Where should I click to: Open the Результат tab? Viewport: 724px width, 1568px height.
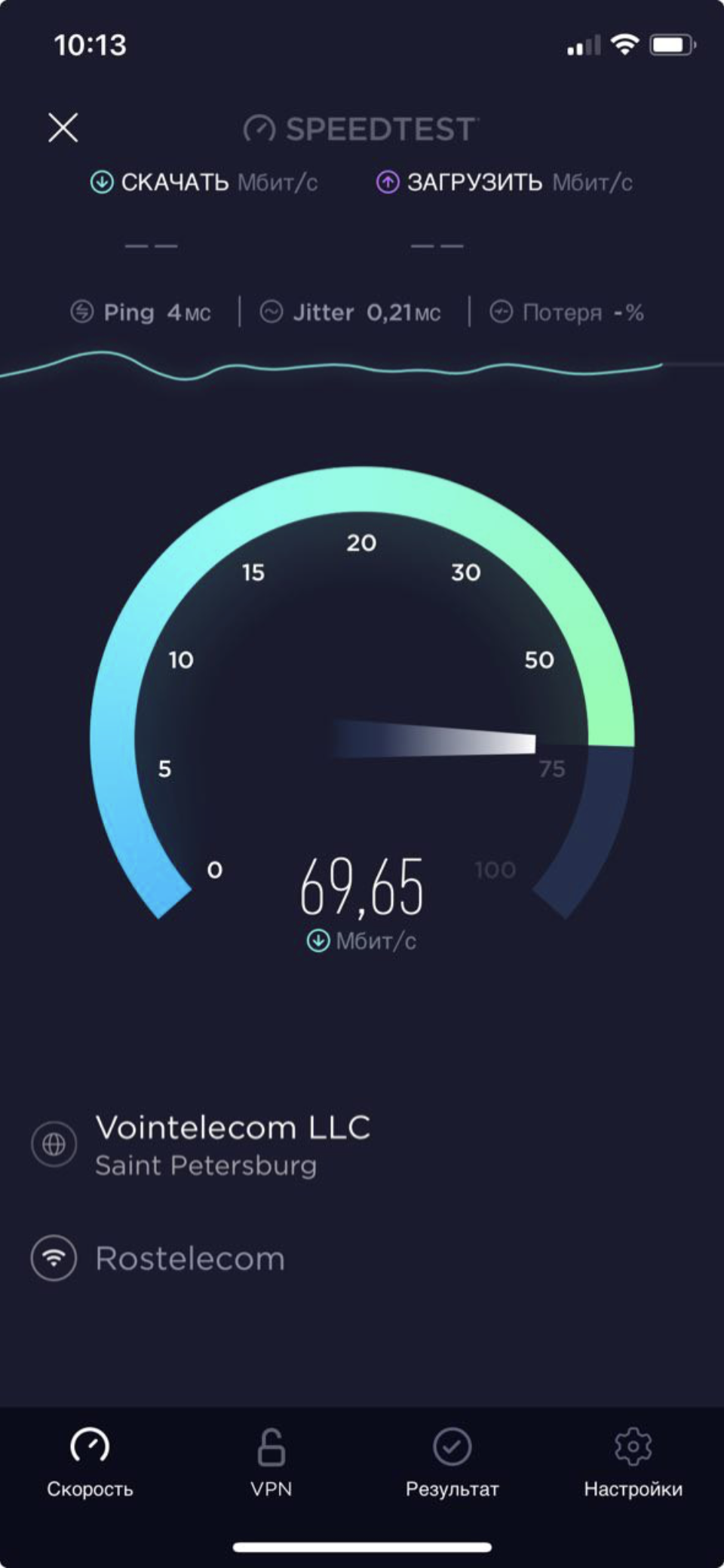[452, 1462]
